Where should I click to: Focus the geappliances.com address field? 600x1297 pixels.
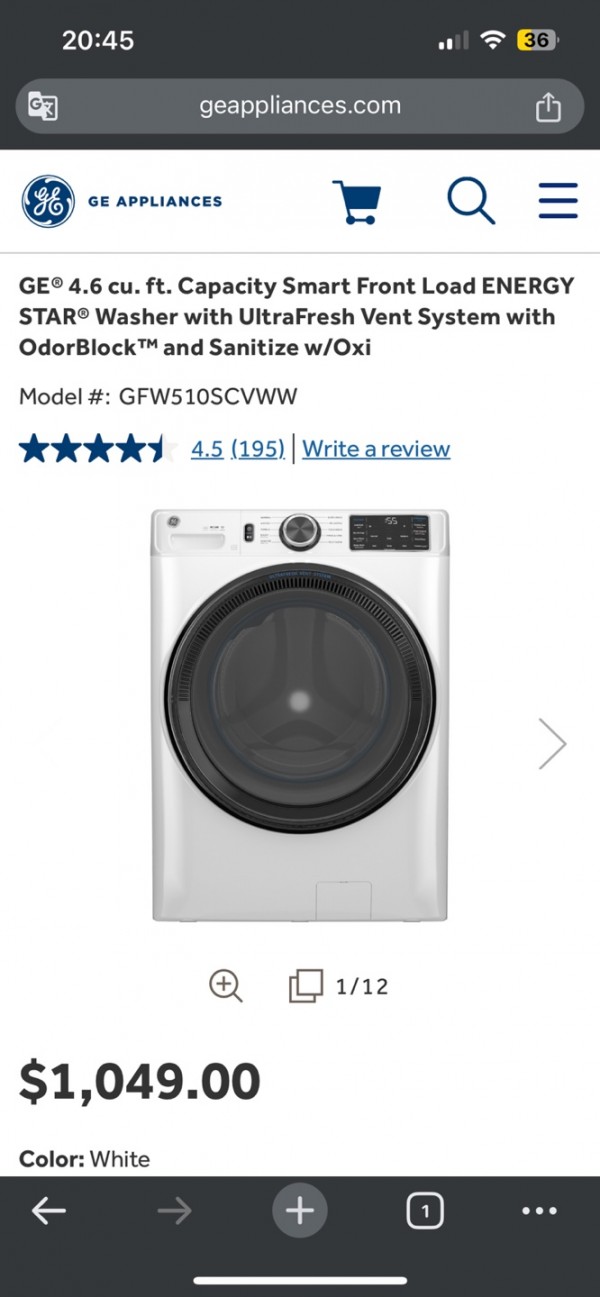point(300,106)
